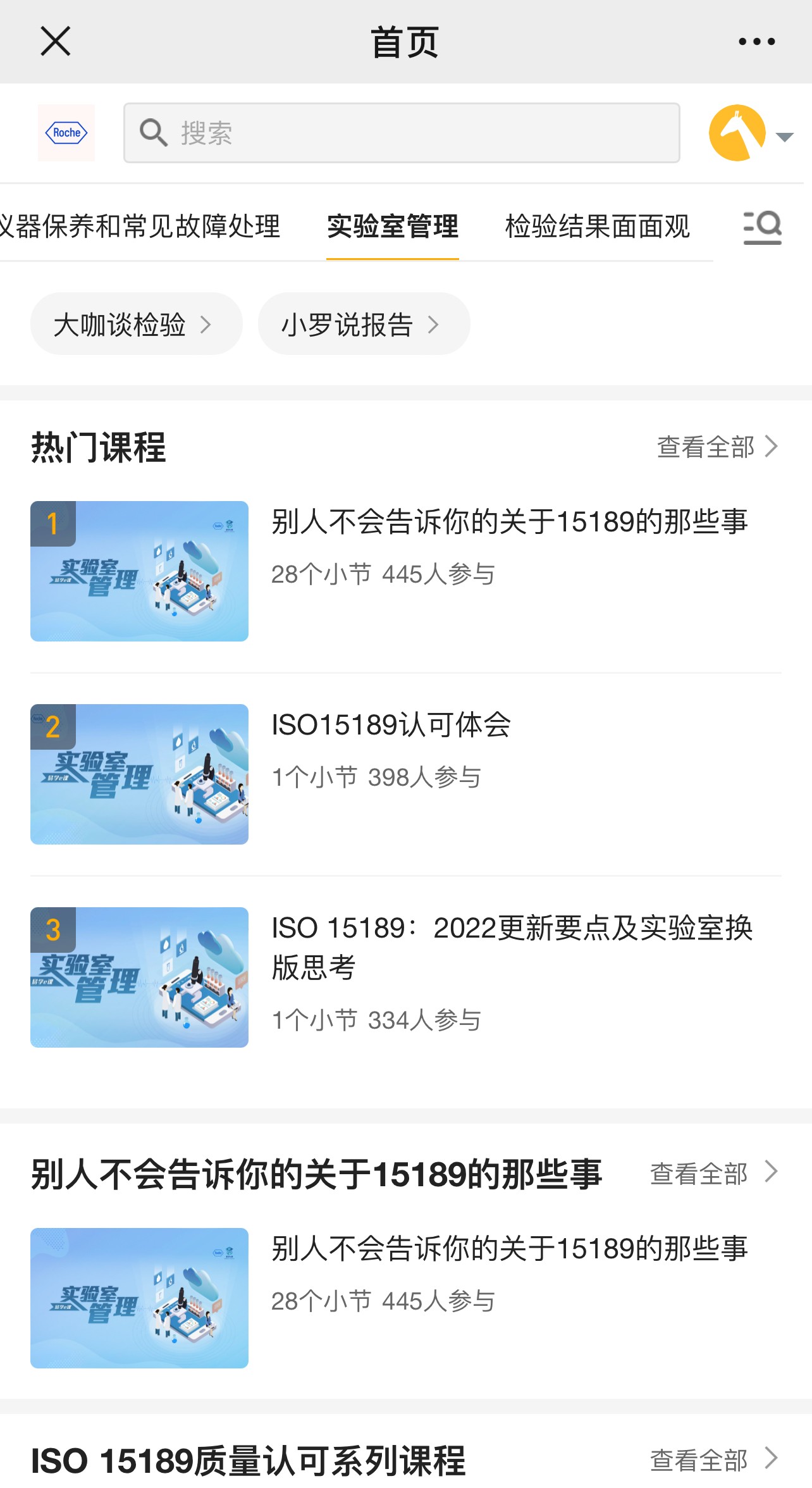View all in 别人不会告诉你的关于15189的那些事 section
Viewport: 812px width, 1488px height.
click(x=714, y=1174)
